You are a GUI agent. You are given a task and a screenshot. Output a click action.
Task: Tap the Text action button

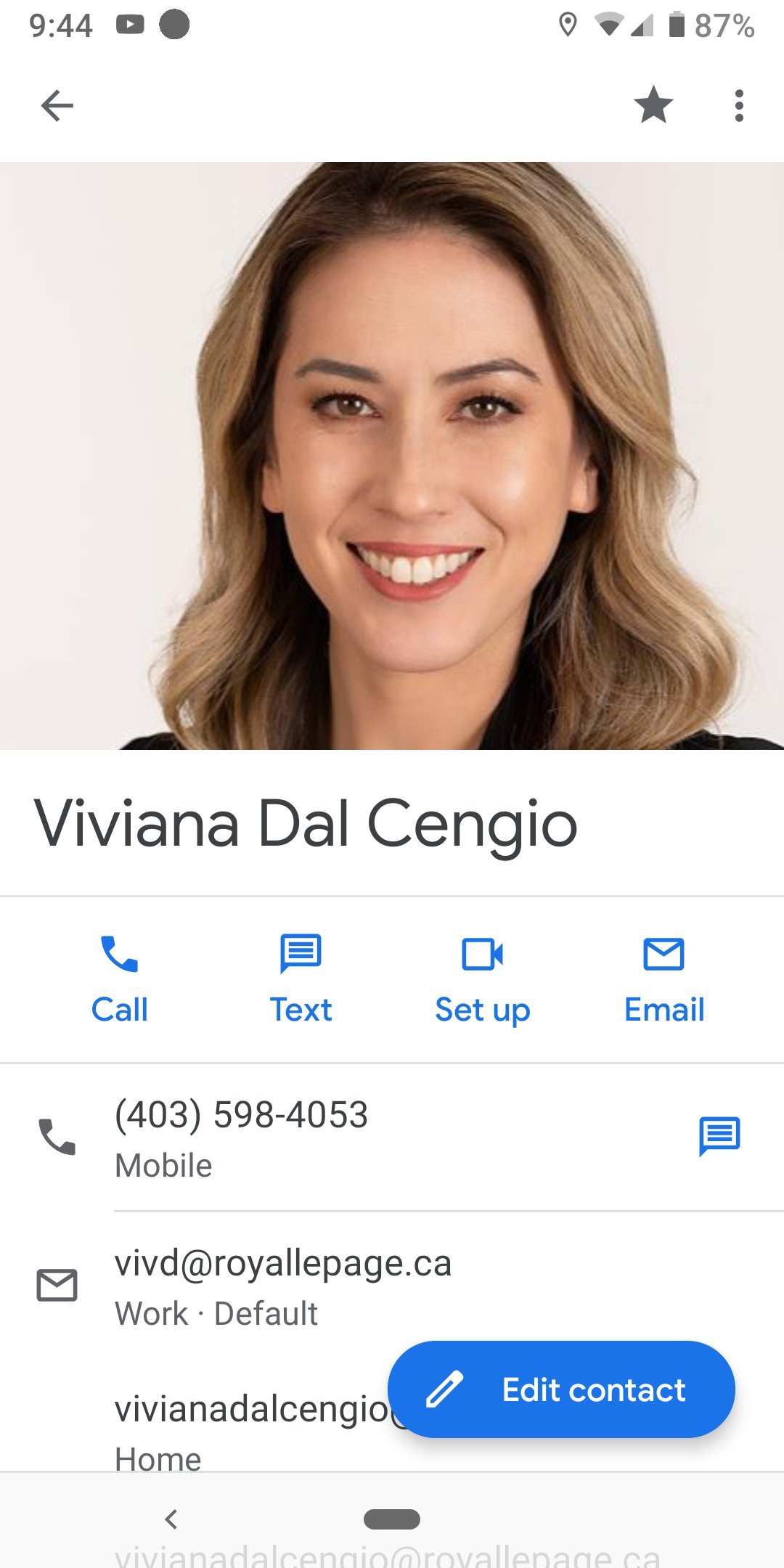pyautogui.click(x=301, y=979)
